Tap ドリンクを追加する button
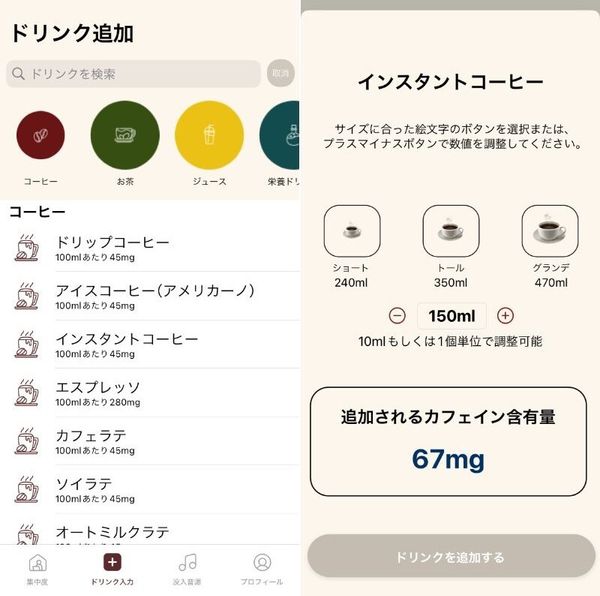 [451, 556]
